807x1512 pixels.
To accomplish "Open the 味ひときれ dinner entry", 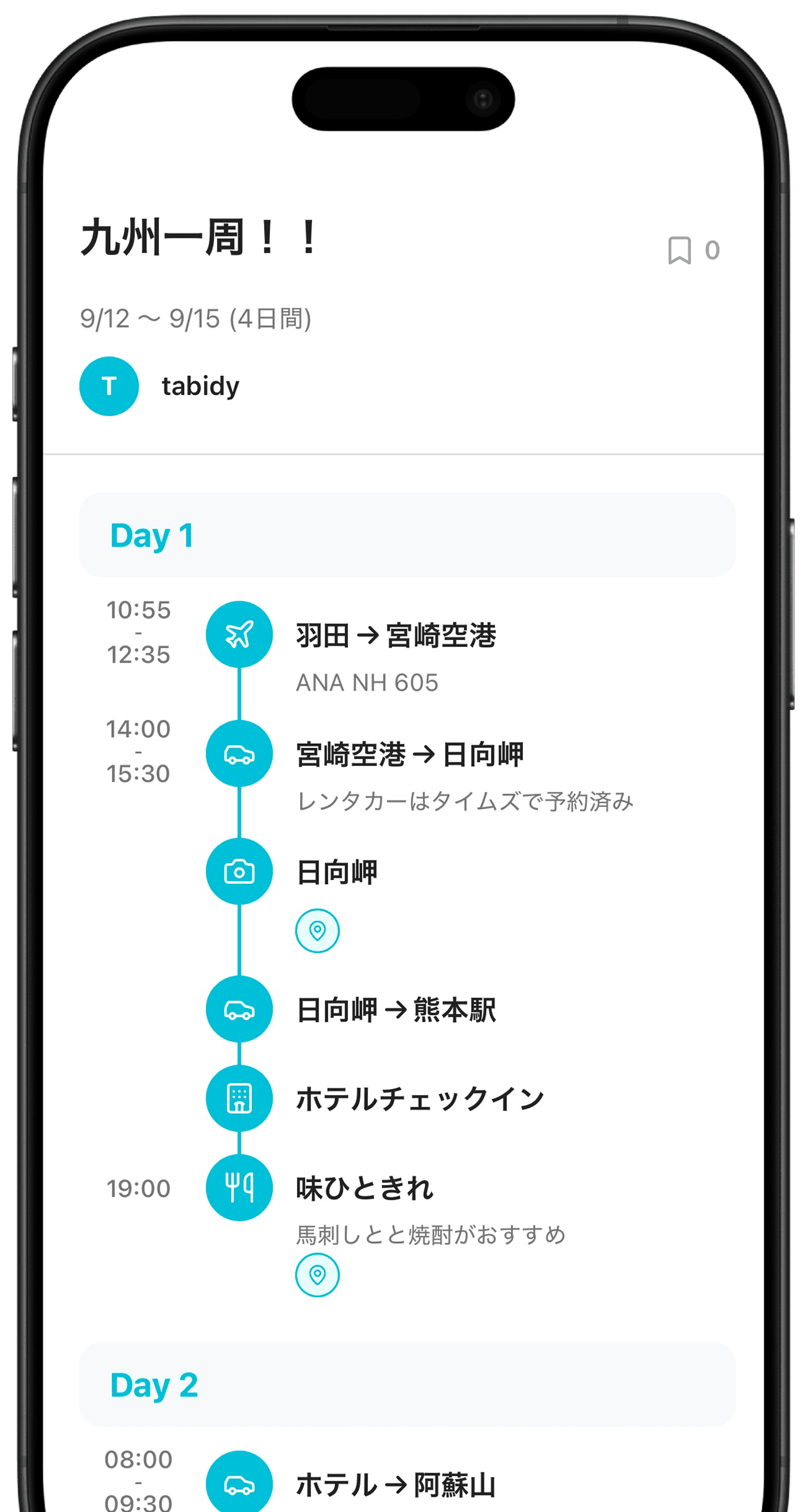I will [x=365, y=1189].
